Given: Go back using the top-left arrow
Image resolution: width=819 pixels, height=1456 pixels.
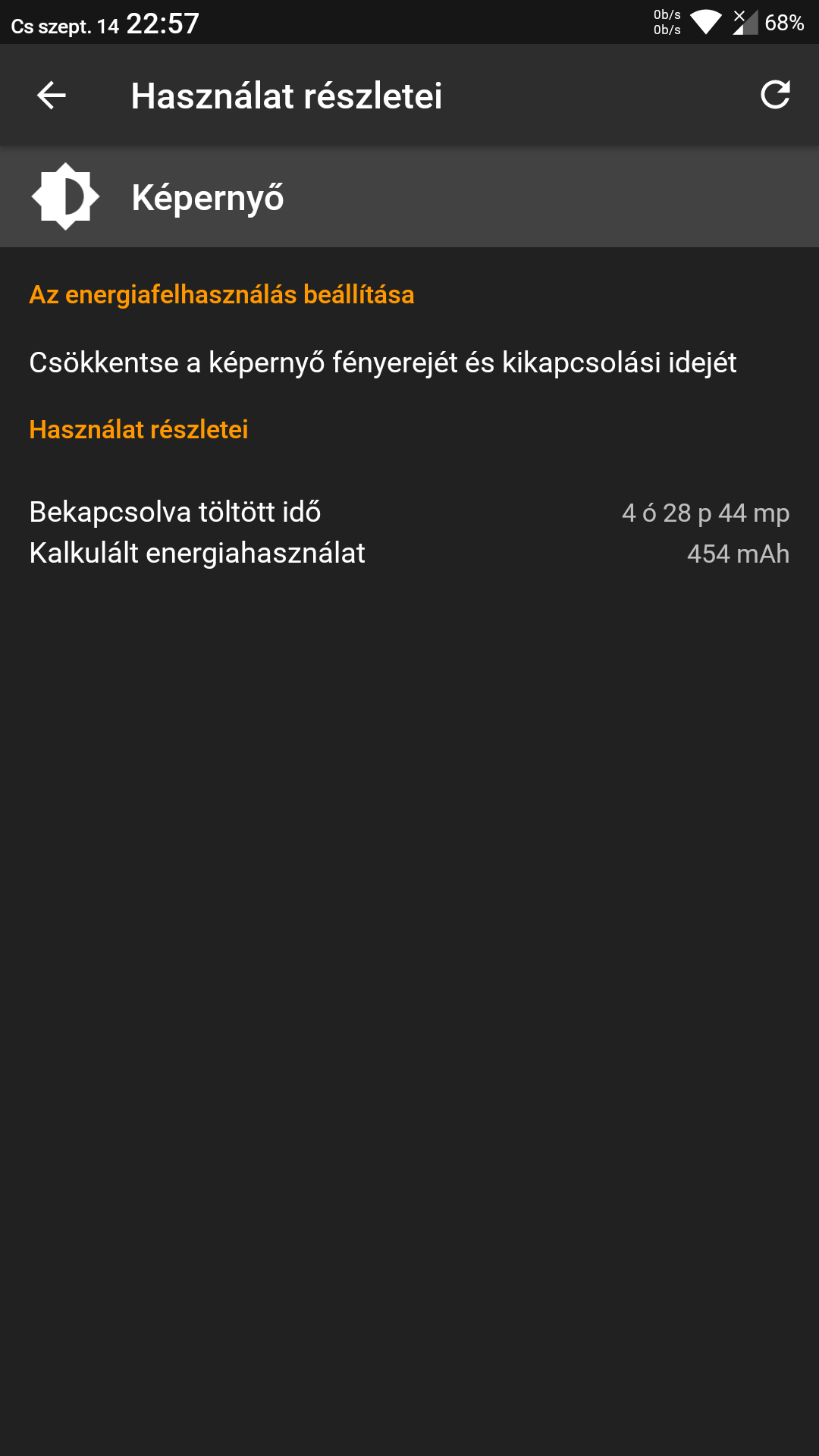Looking at the screenshot, I should pos(52,96).
